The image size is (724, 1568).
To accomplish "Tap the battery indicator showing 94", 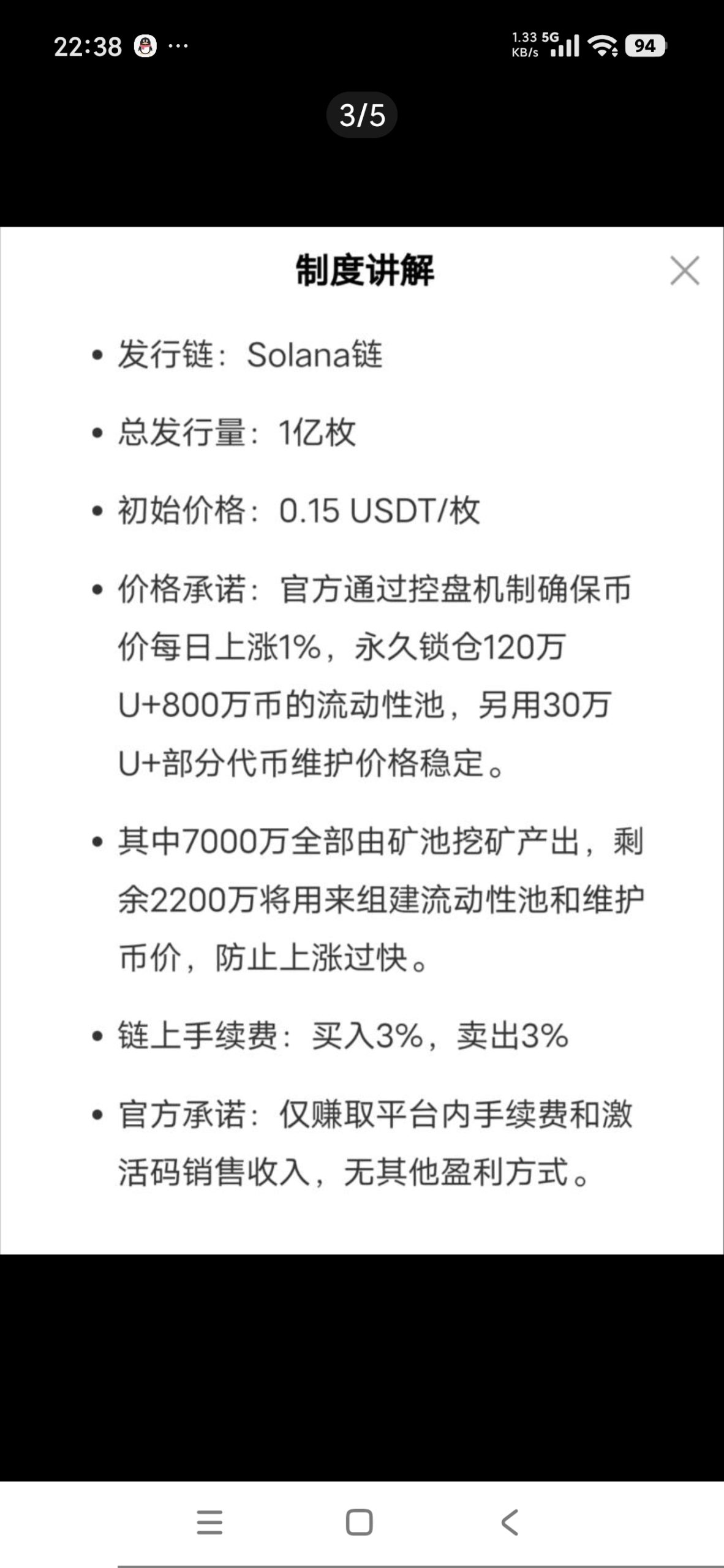I will coord(645,46).
